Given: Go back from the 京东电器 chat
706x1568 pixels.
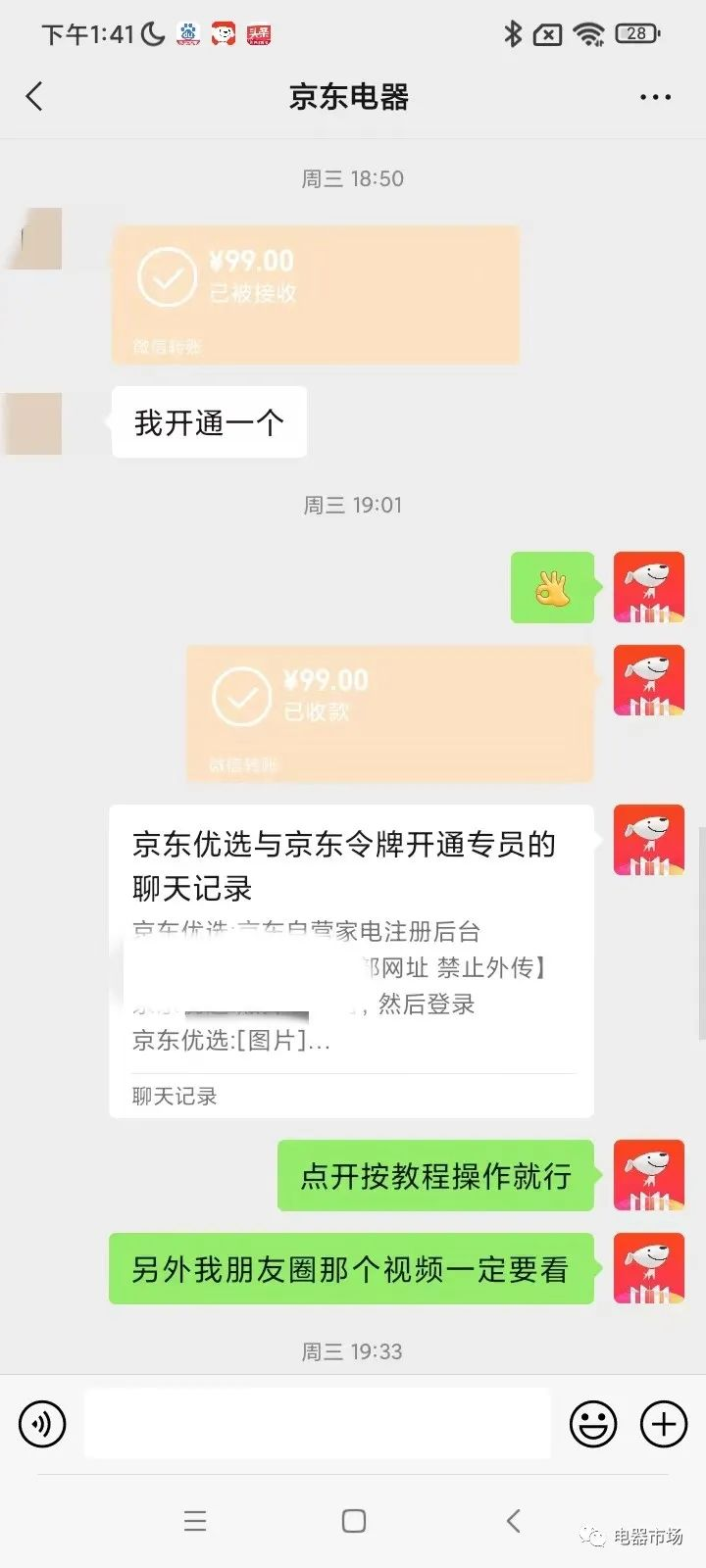Looking at the screenshot, I should coord(35,96).
